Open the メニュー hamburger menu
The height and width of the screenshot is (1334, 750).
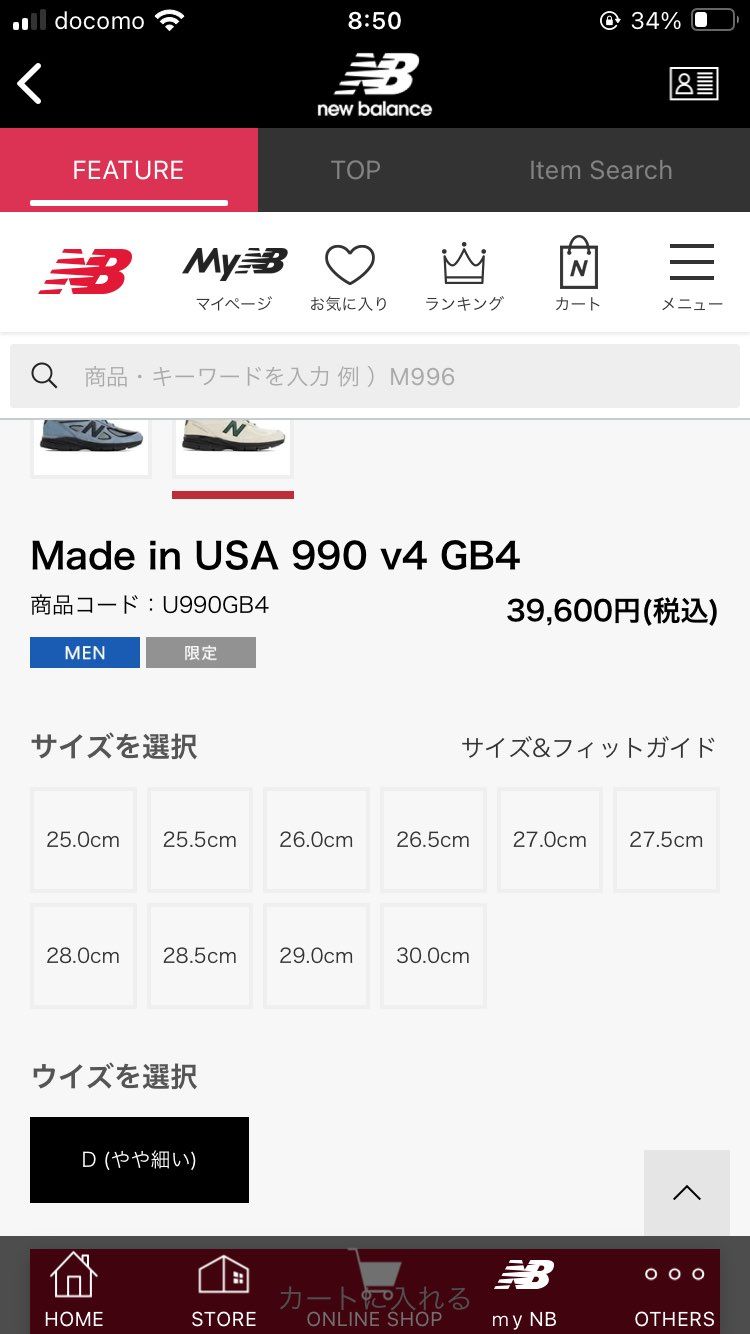pos(692,277)
